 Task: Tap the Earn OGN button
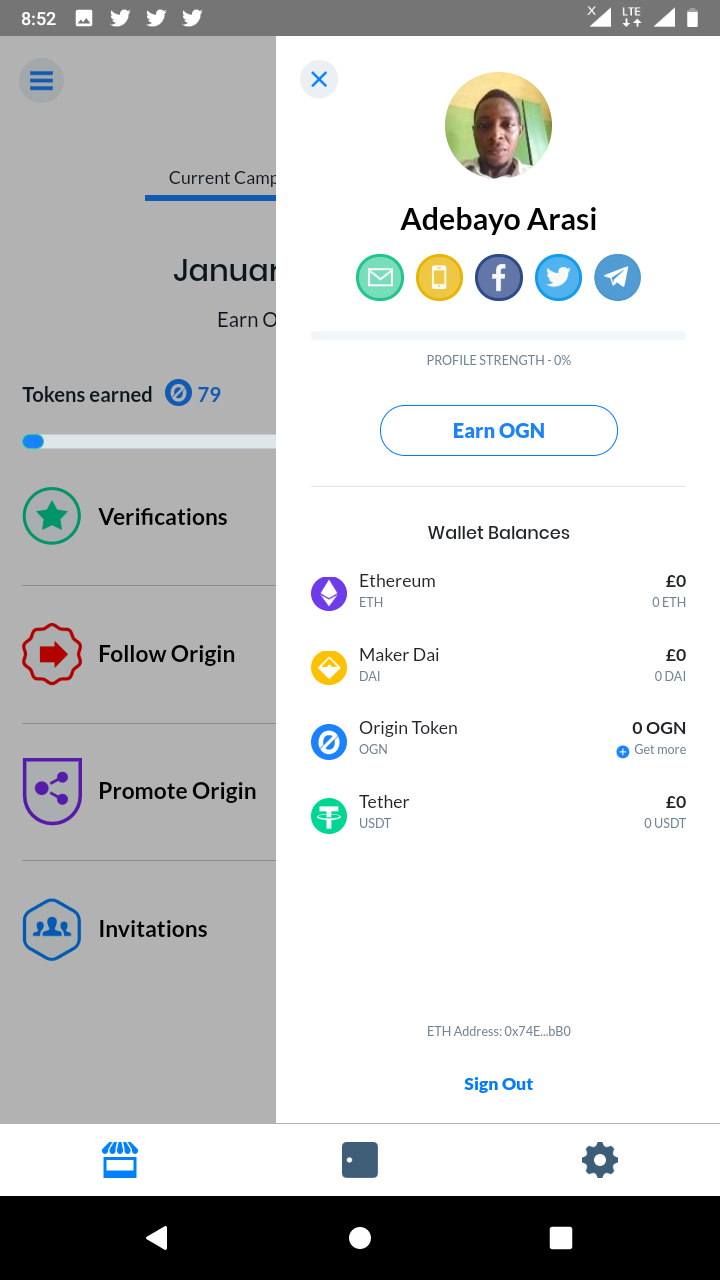498,431
